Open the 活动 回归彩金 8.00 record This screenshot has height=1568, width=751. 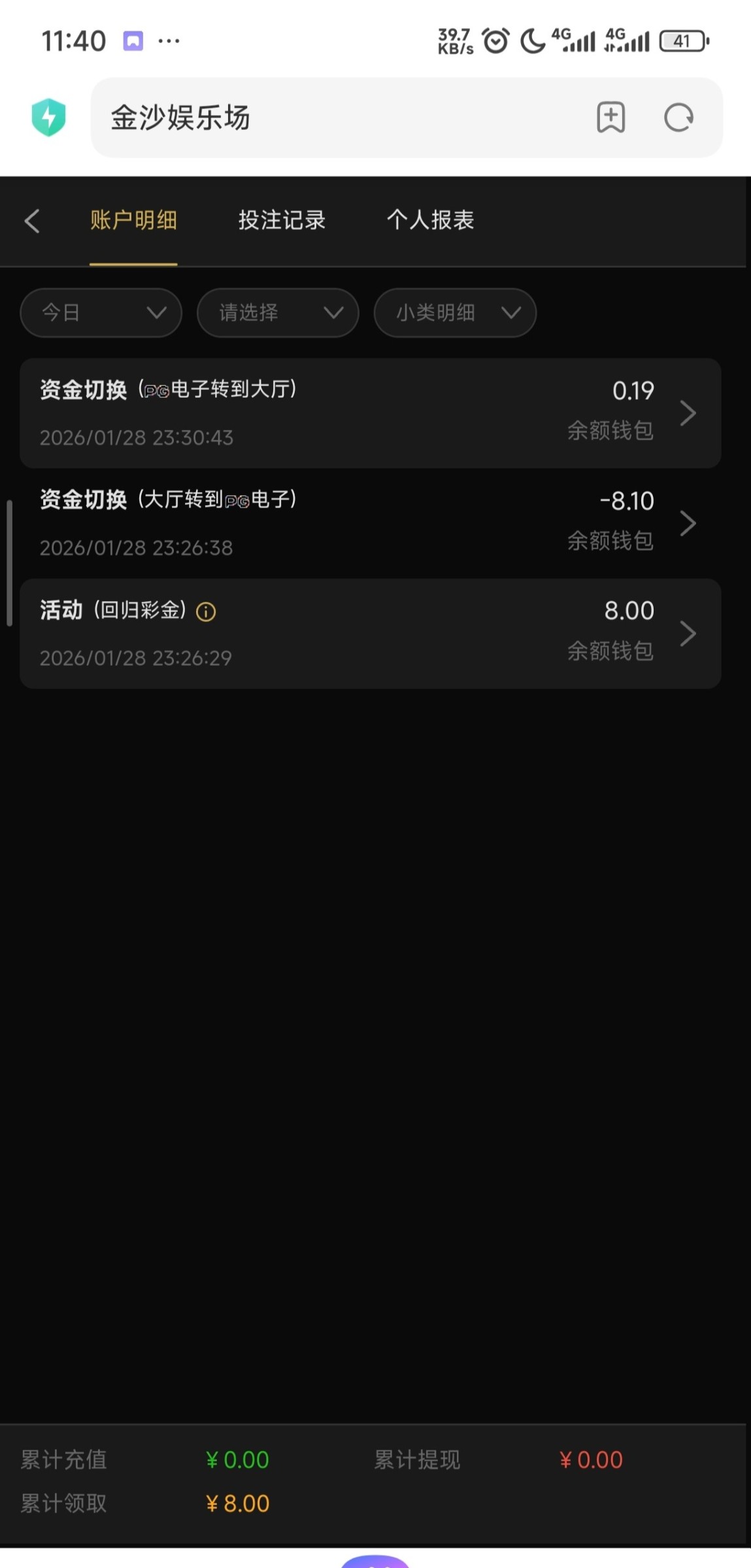point(370,633)
